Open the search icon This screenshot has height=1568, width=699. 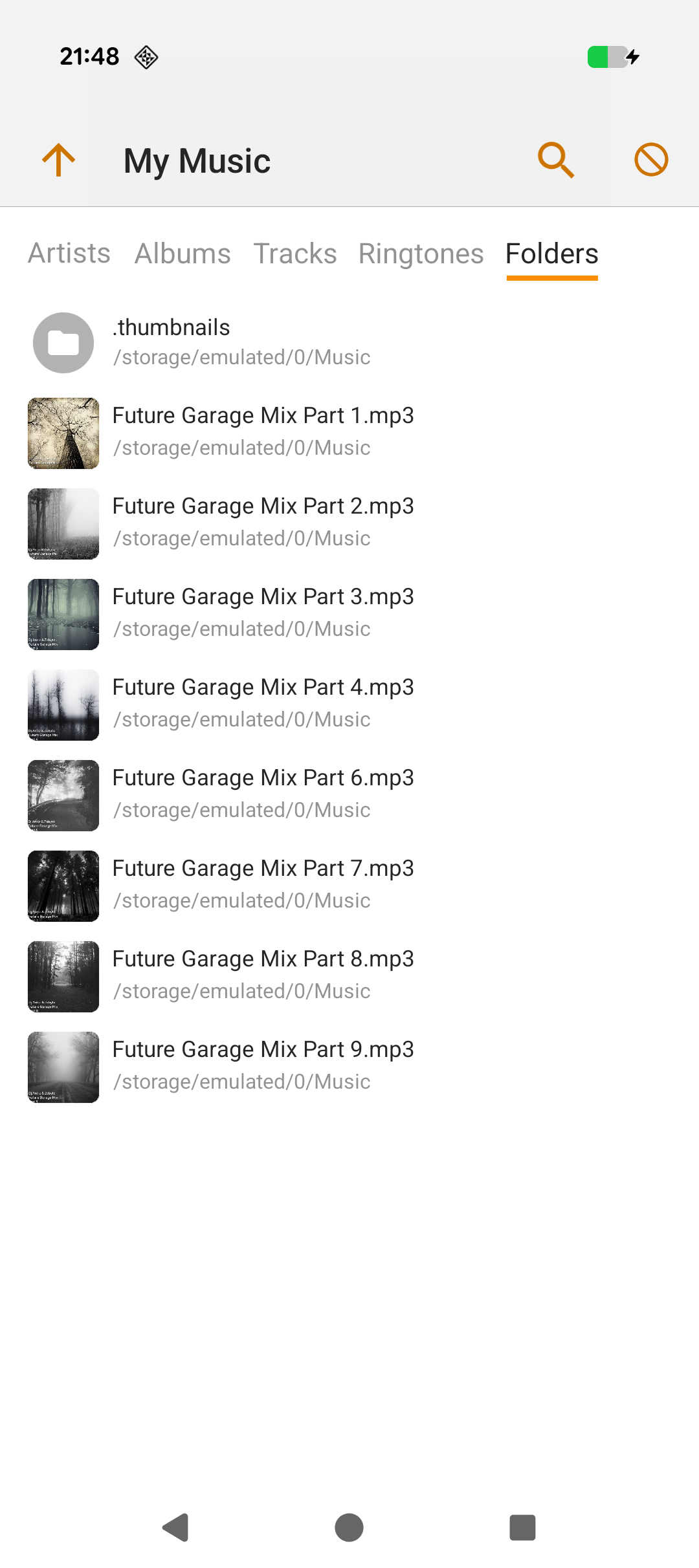[556, 160]
